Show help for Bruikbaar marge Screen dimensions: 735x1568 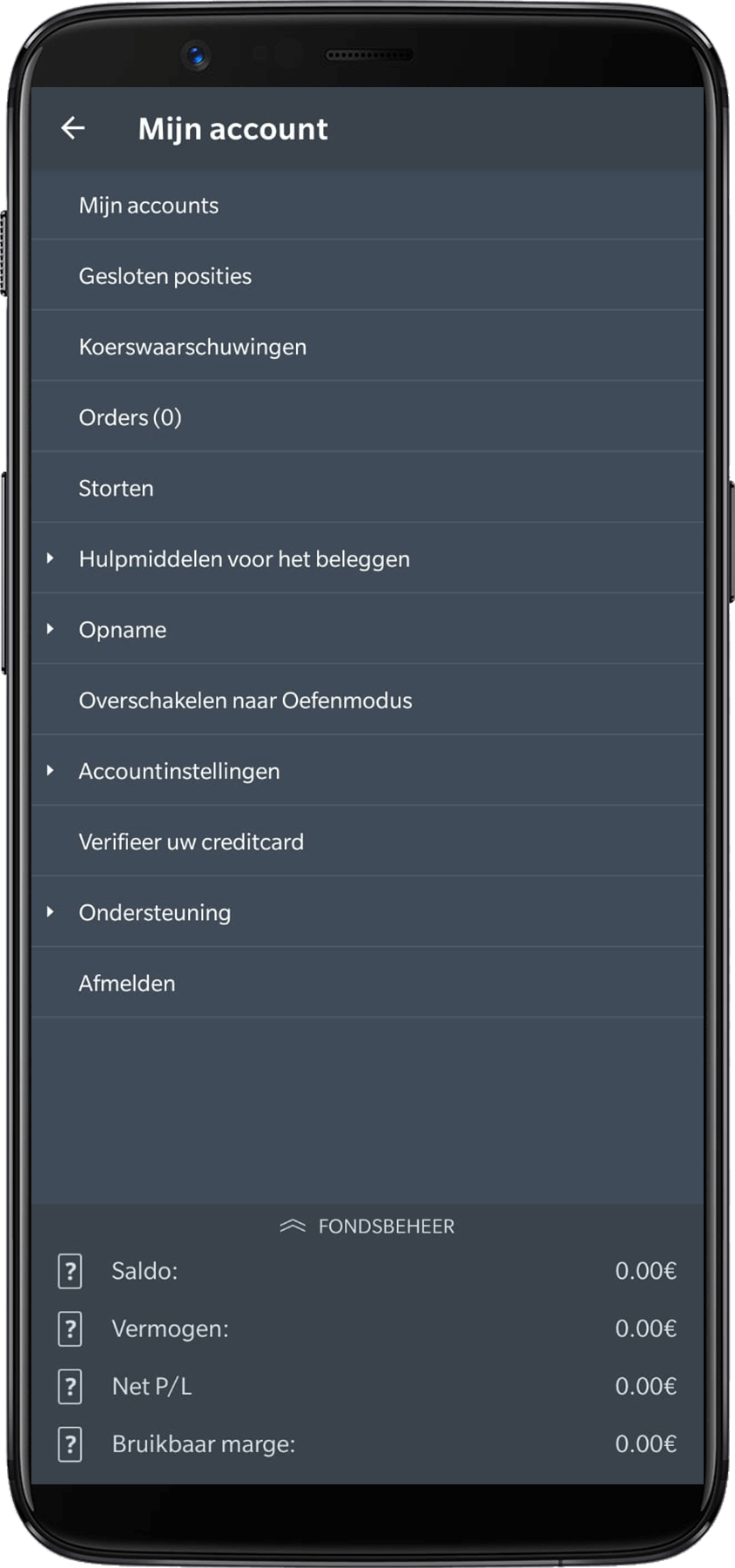(x=71, y=1444)
